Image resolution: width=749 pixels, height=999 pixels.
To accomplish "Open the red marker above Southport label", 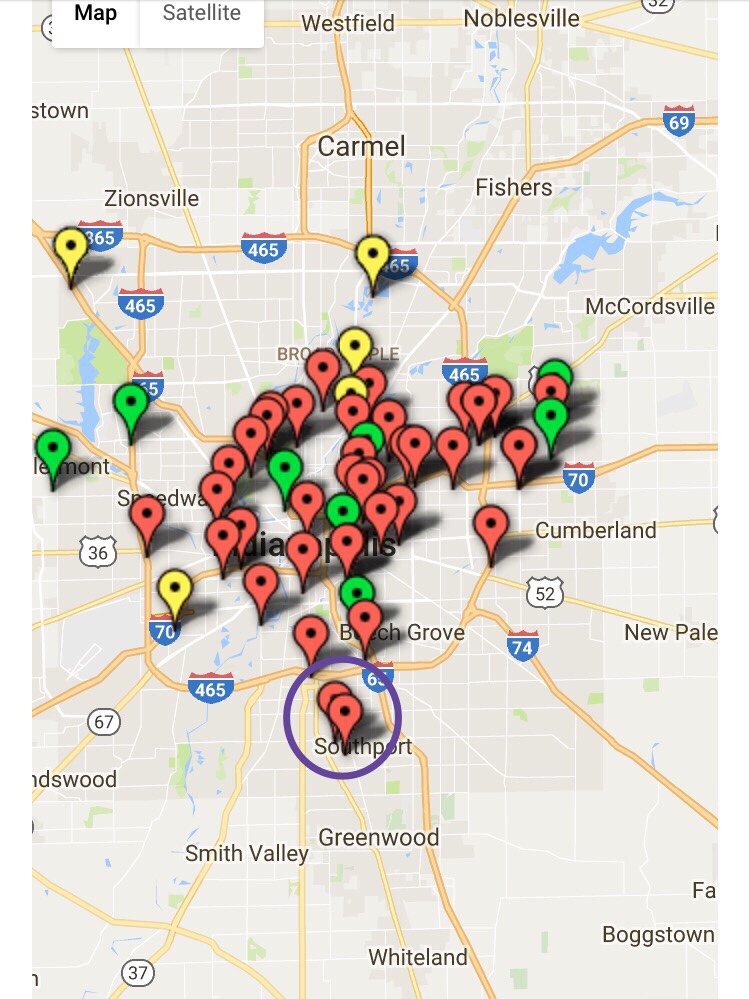I will pyautogui.click(x=346, y=715).
